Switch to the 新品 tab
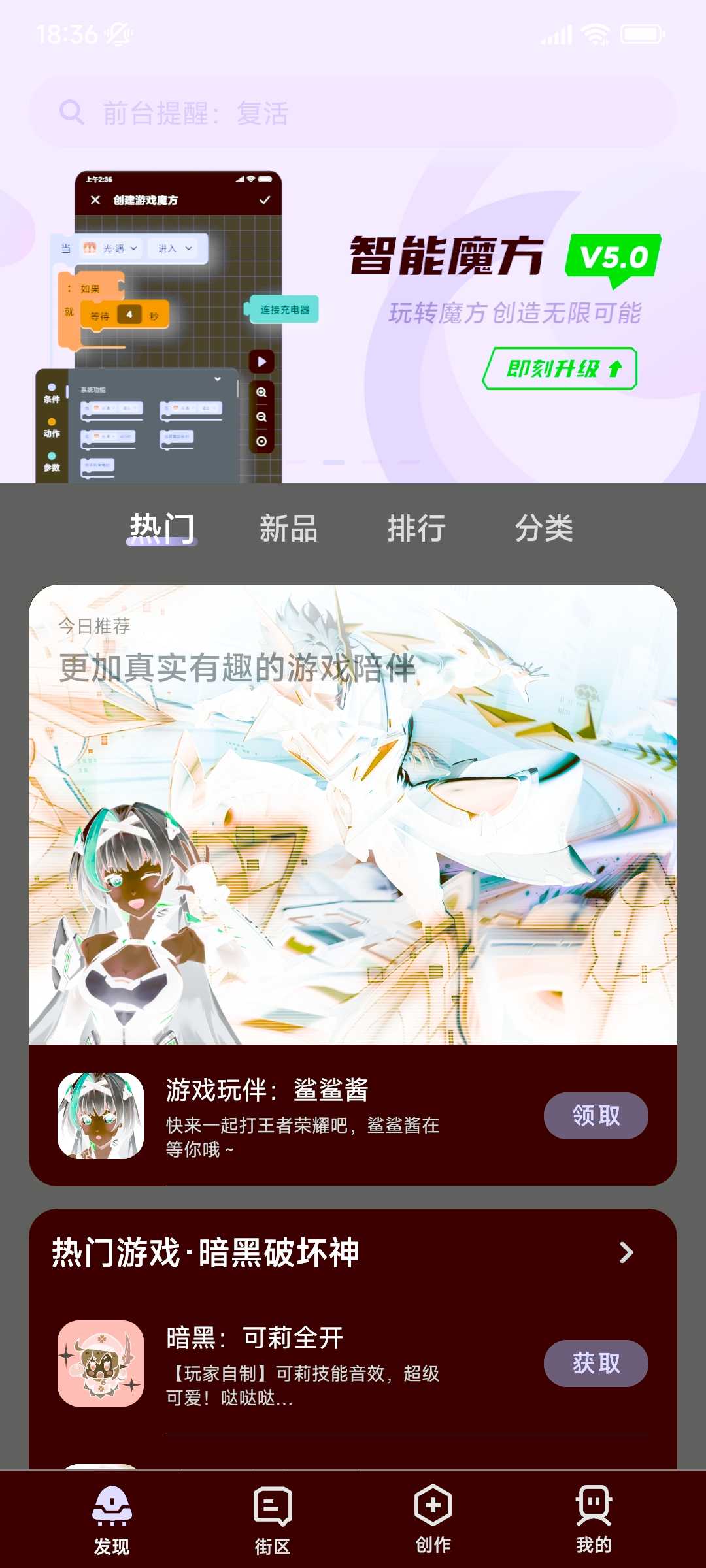 coord(288,528)
